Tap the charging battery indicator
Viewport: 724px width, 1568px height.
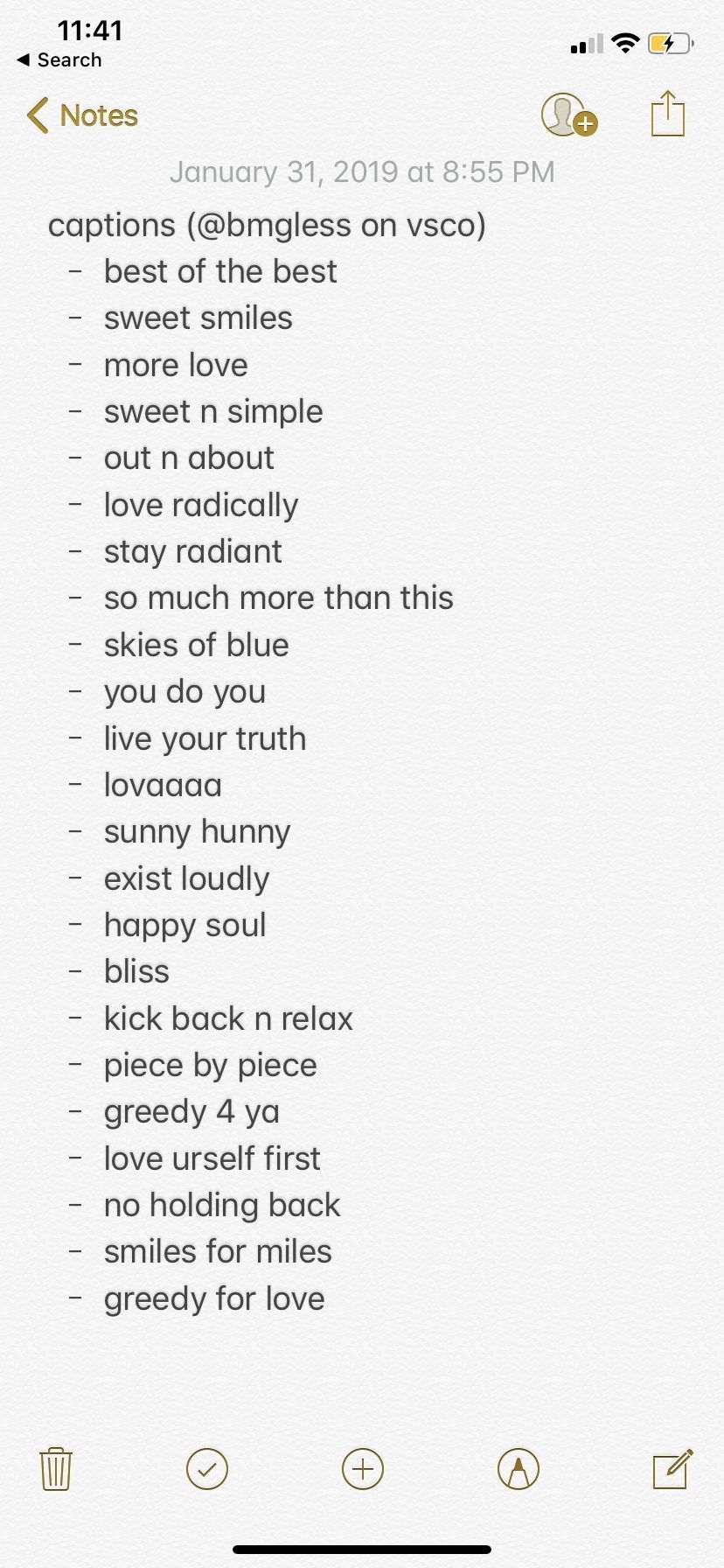coord(669,42)
